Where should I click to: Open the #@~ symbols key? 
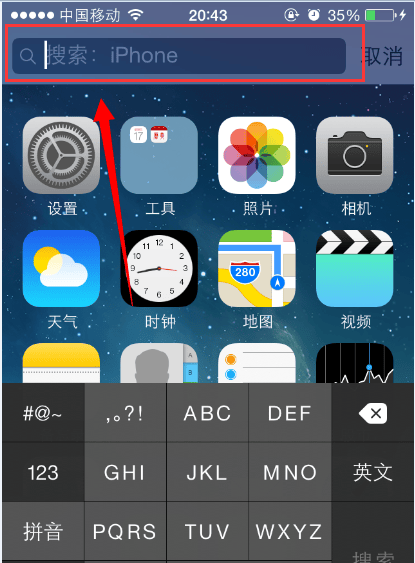tap(43, 413)
